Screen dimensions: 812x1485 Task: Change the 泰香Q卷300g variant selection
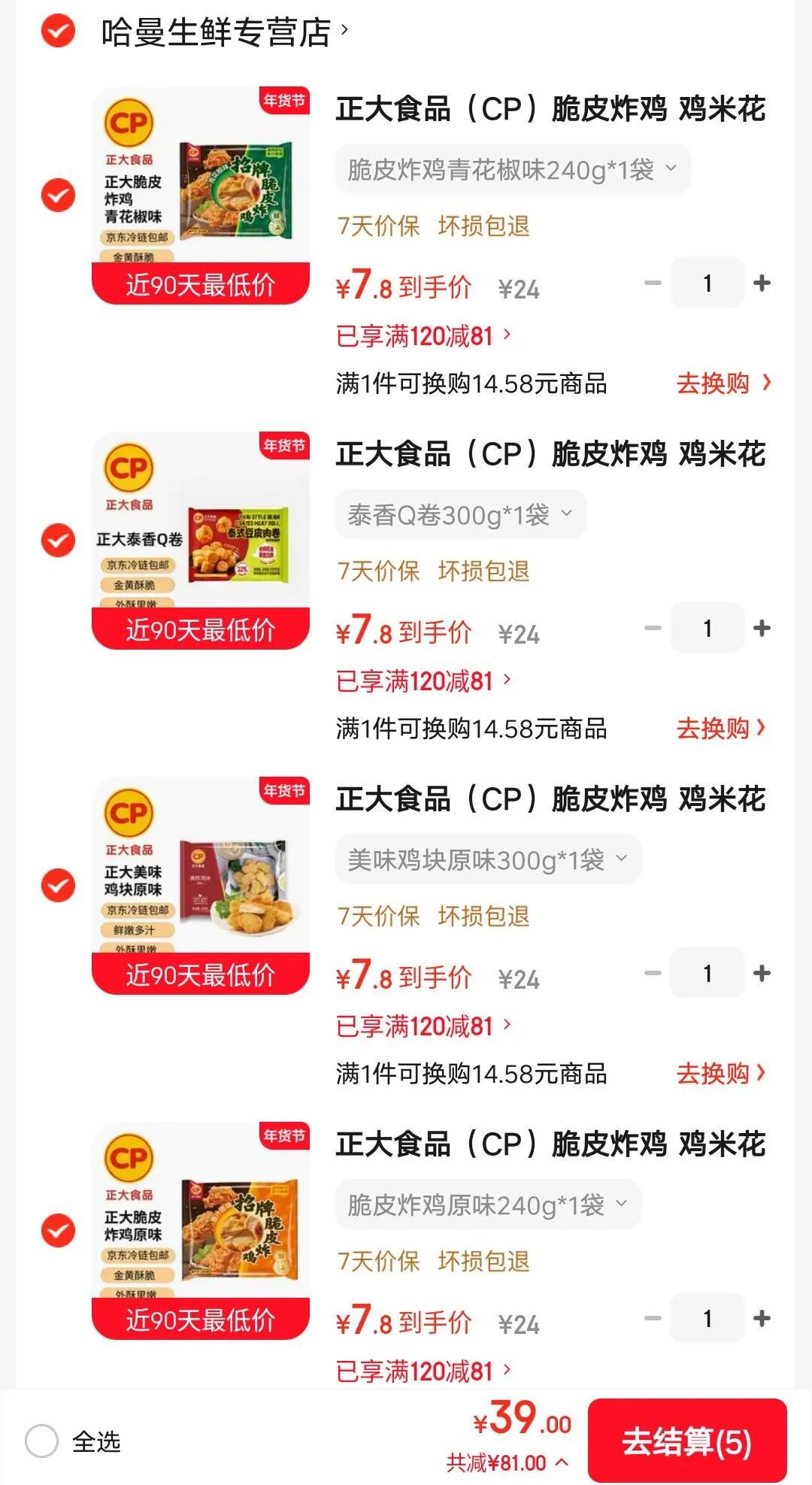point(460,515)
